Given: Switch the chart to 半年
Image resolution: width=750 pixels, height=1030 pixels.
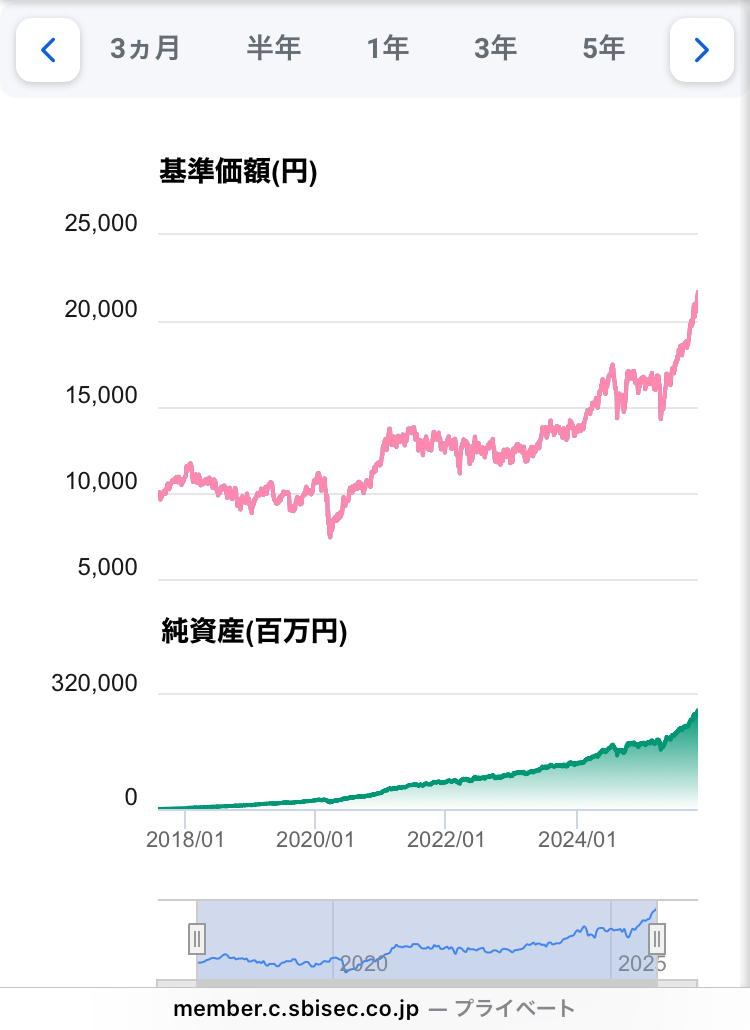Looking at the screenshot, I should pos(274,48).
